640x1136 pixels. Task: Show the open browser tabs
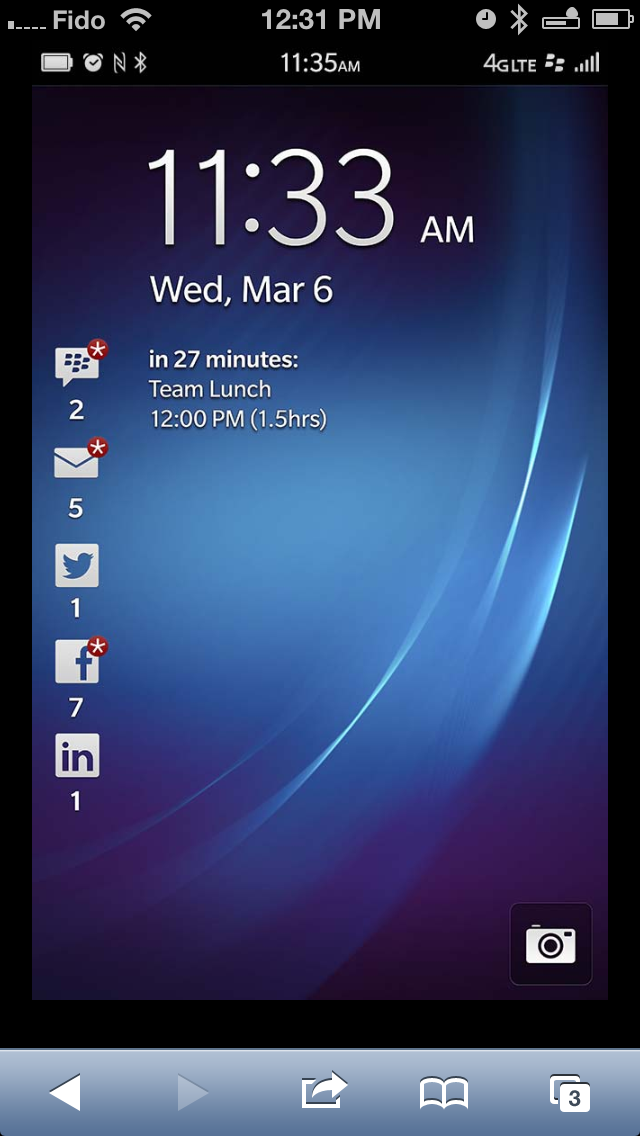pos(569,1093)
